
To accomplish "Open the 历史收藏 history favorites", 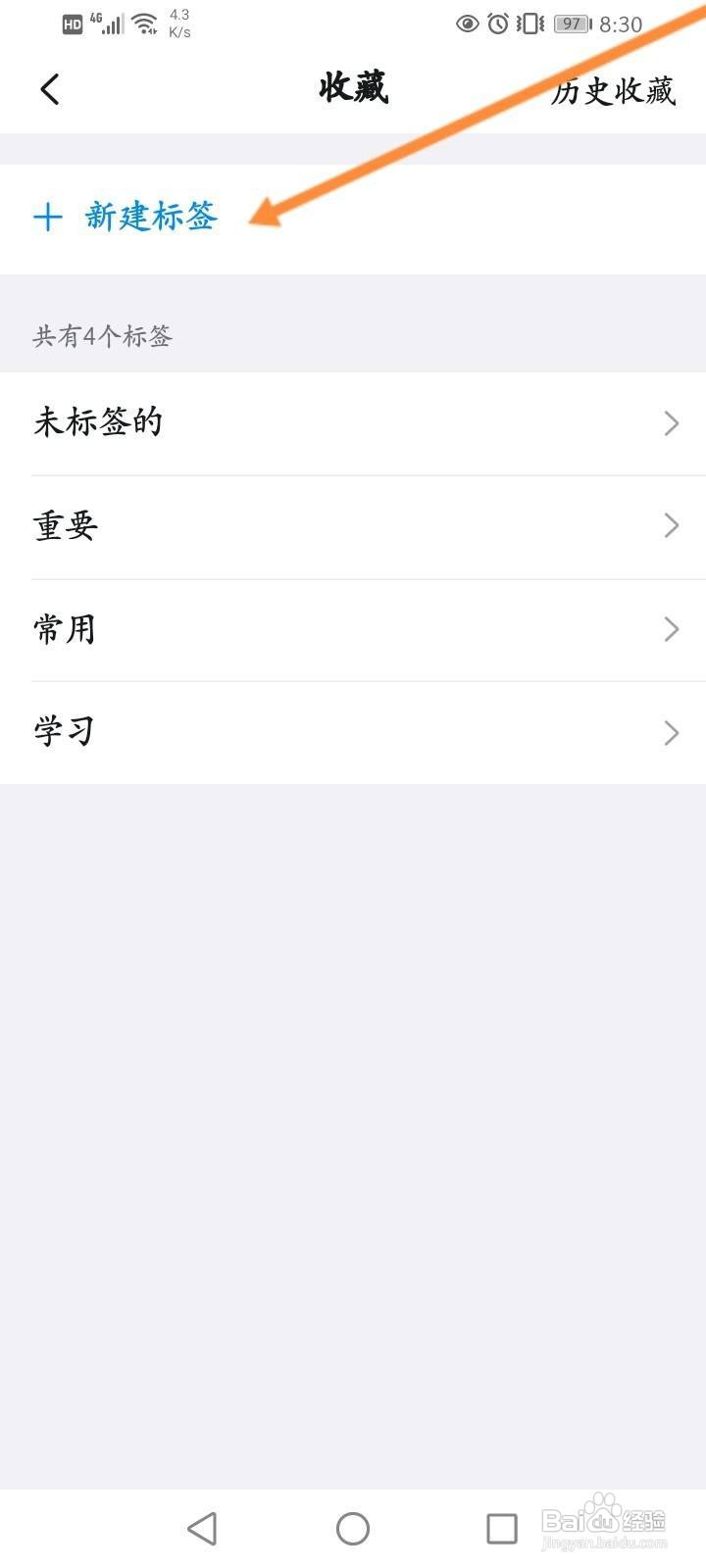I will pyautogui.click(x=613, y=90).
